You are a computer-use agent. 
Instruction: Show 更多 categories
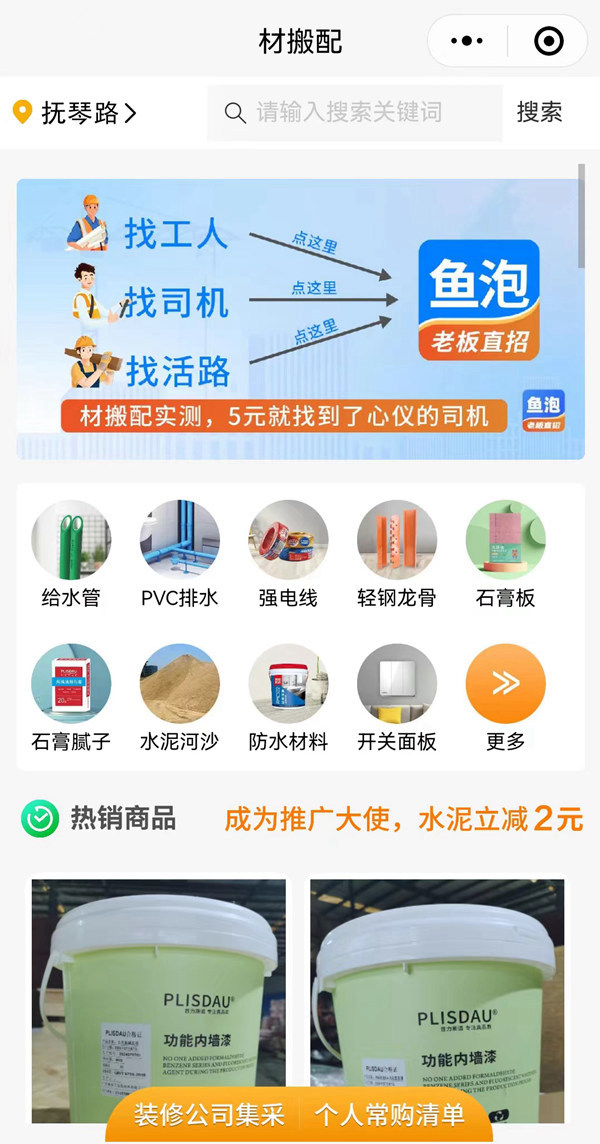point(506,699)
